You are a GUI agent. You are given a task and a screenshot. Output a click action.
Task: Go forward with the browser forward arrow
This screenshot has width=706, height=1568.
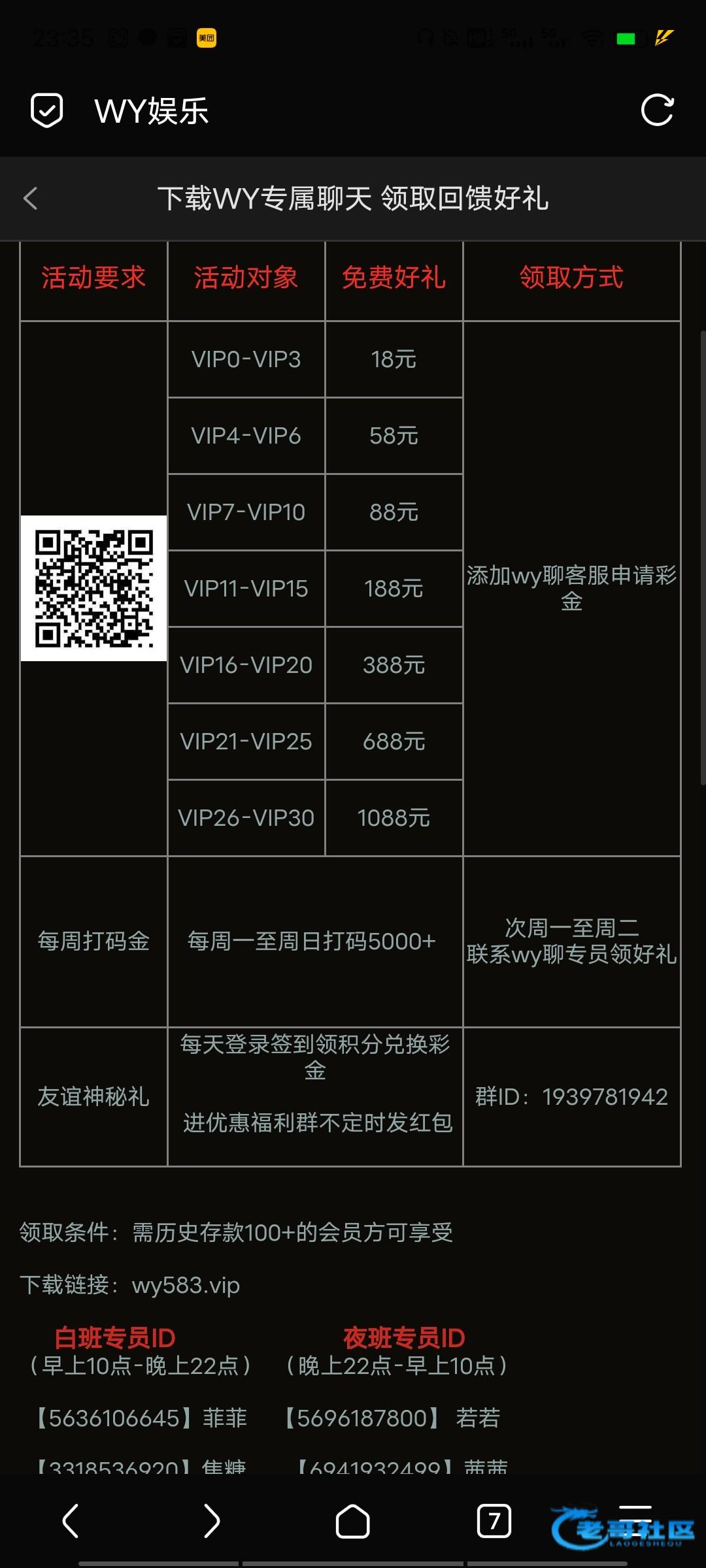tap(212, 1521)
